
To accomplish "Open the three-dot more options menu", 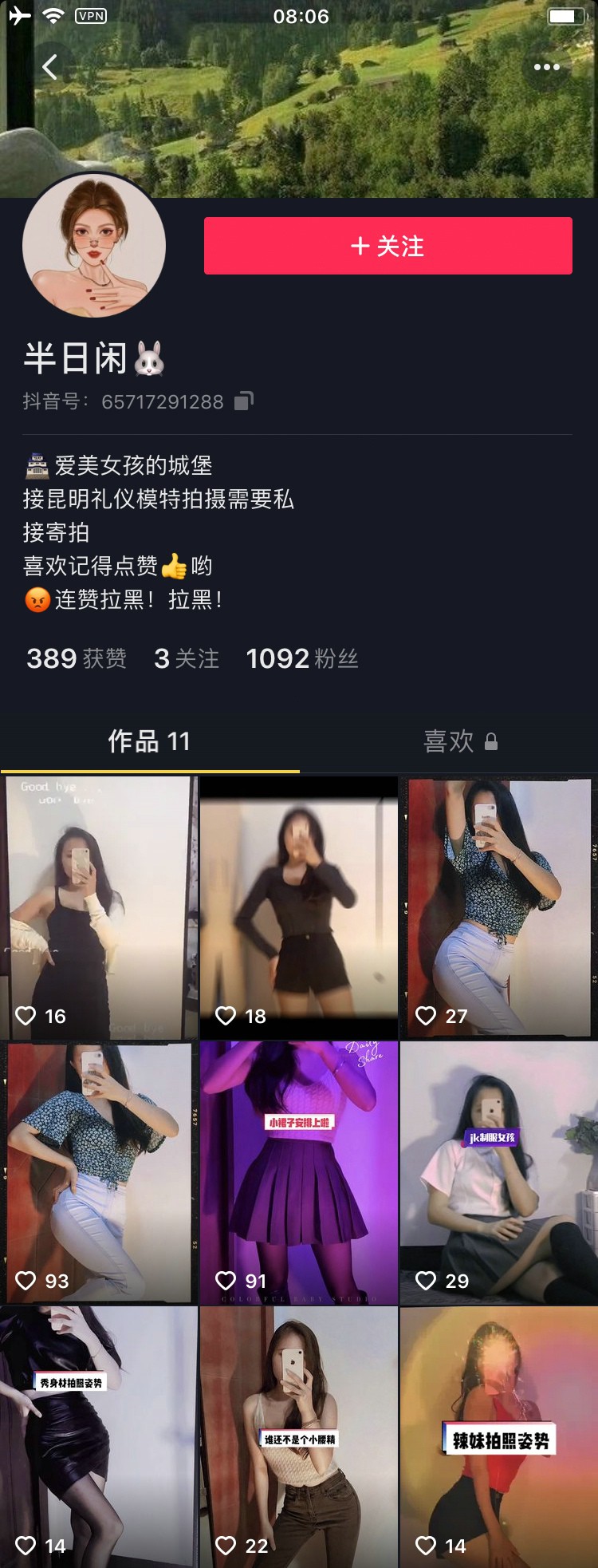I will point(546,67).
